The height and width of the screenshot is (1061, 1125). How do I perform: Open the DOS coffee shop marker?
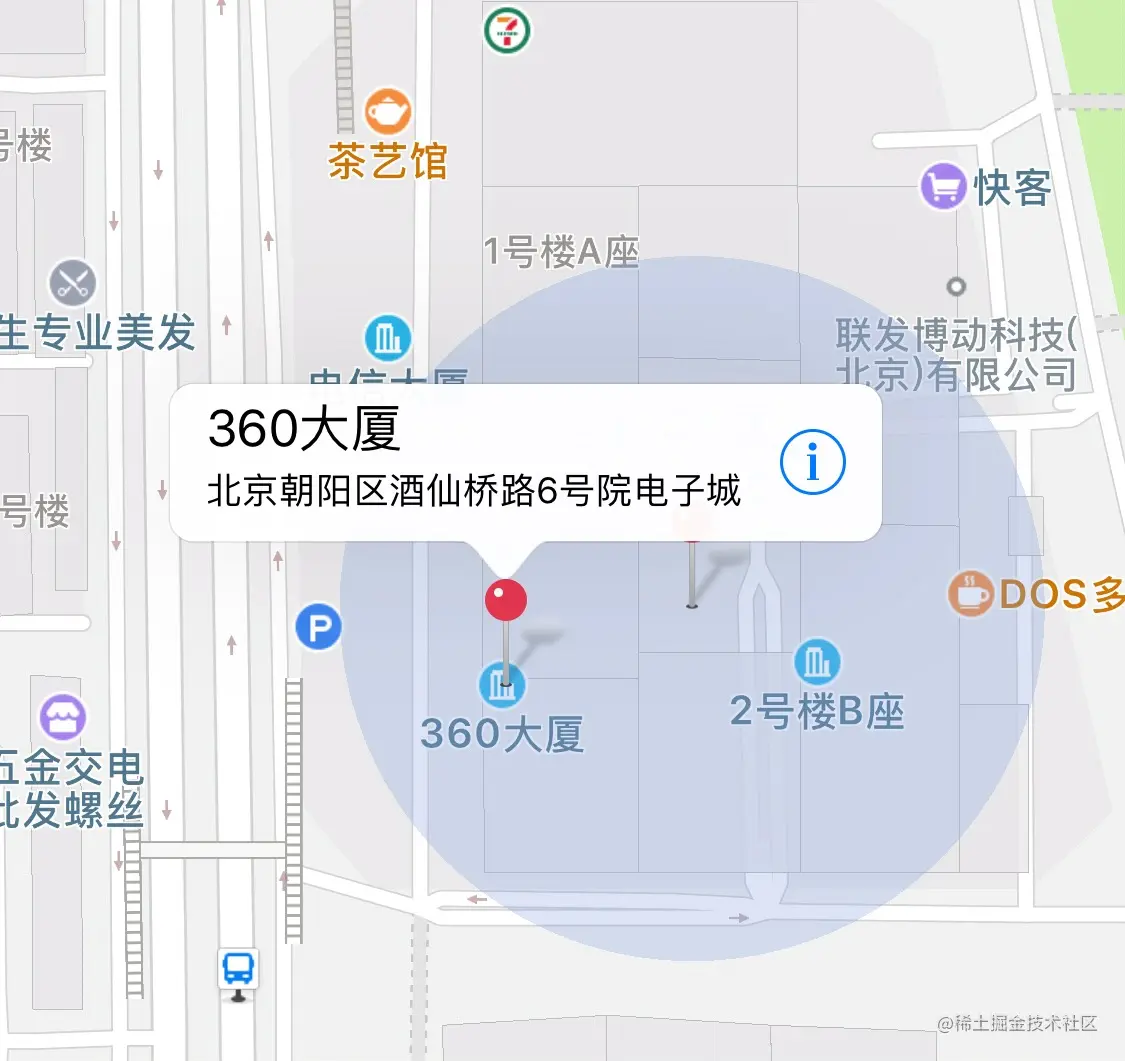(x=969, y=593)
